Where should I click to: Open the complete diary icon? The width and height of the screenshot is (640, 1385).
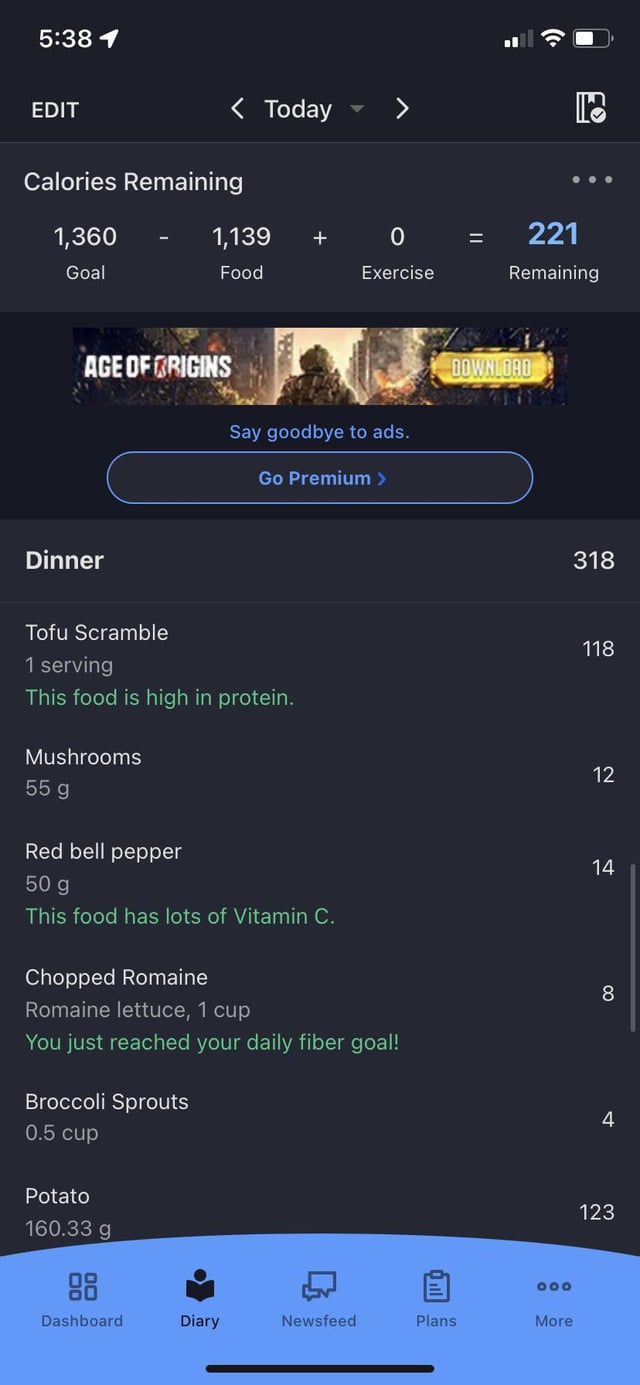pyautogui.click(x=590, y=108)
